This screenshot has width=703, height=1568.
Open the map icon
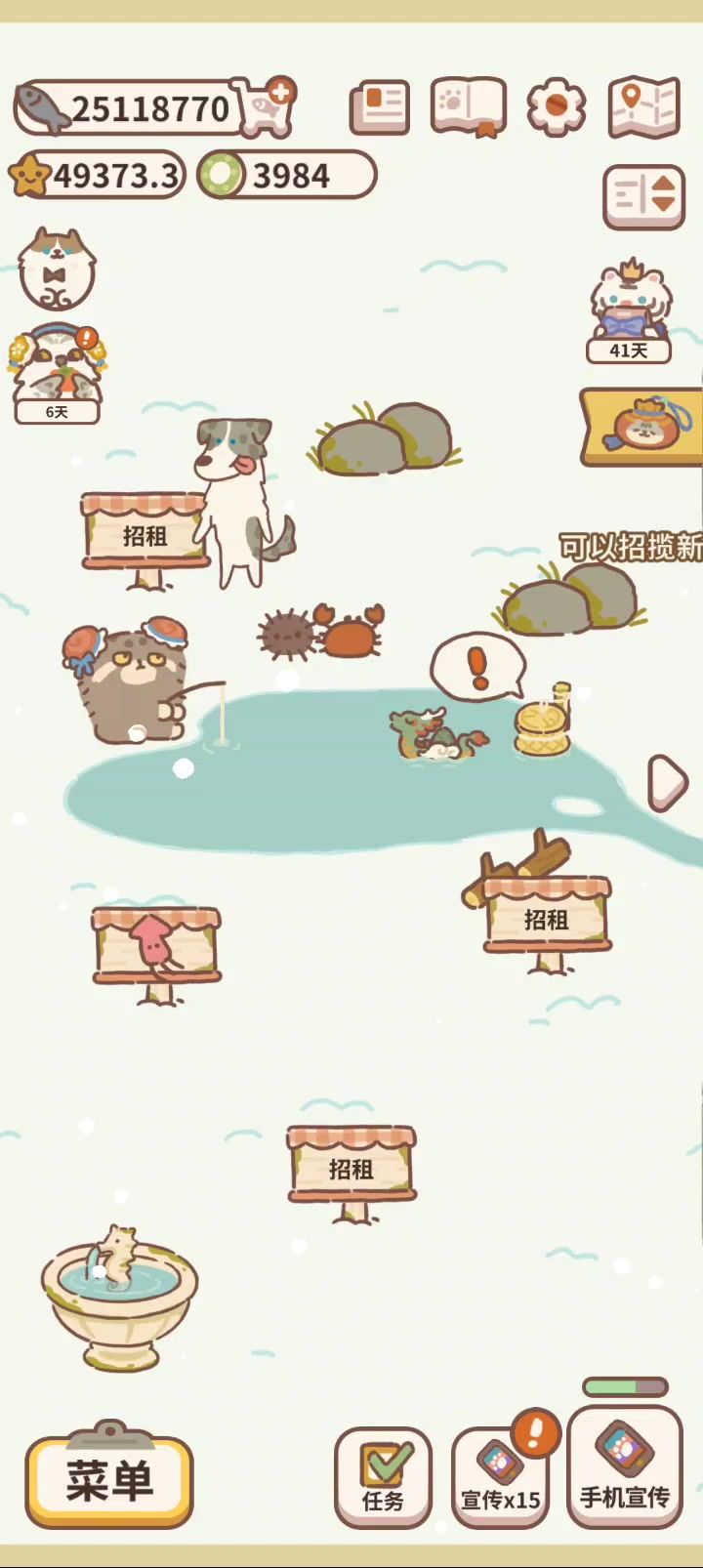pyautogui.click(x=643, y=106)
